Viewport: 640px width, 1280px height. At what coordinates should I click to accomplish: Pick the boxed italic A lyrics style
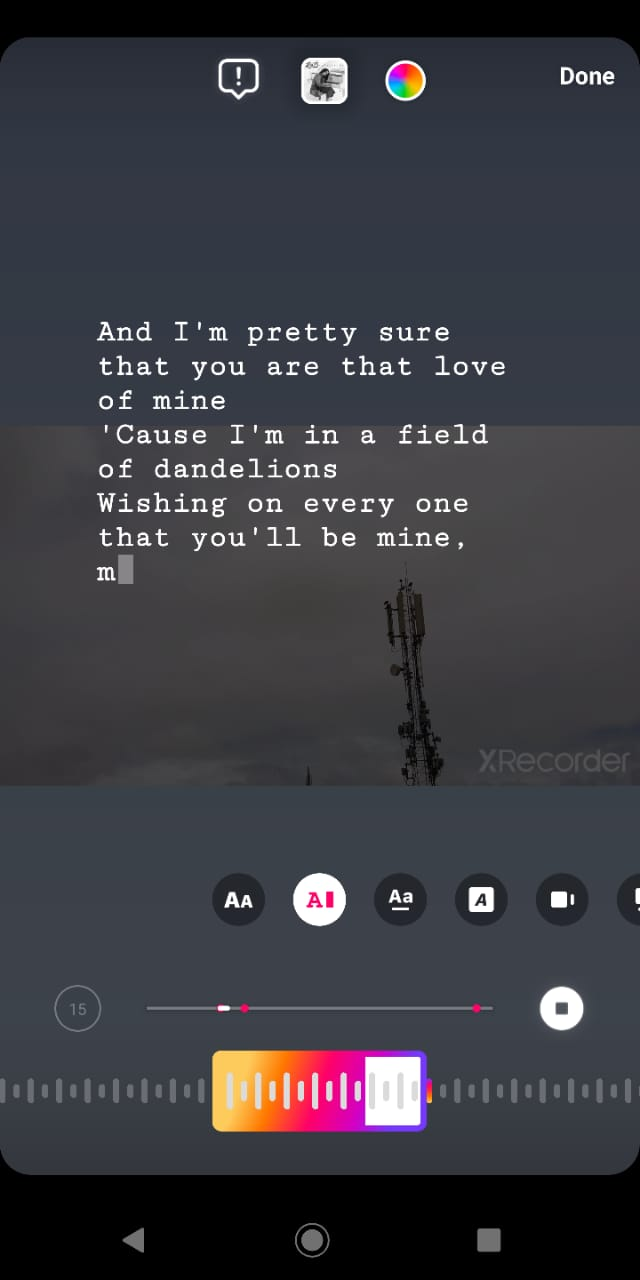point(481,899)
